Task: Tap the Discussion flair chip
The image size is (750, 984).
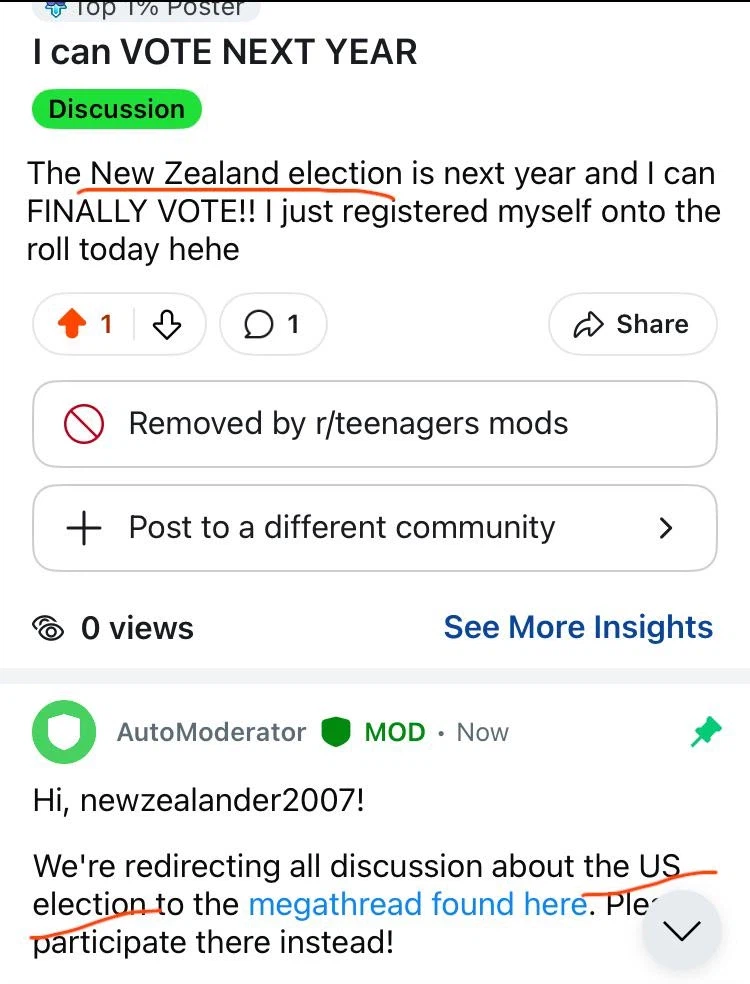Action: tap(117, 109)
